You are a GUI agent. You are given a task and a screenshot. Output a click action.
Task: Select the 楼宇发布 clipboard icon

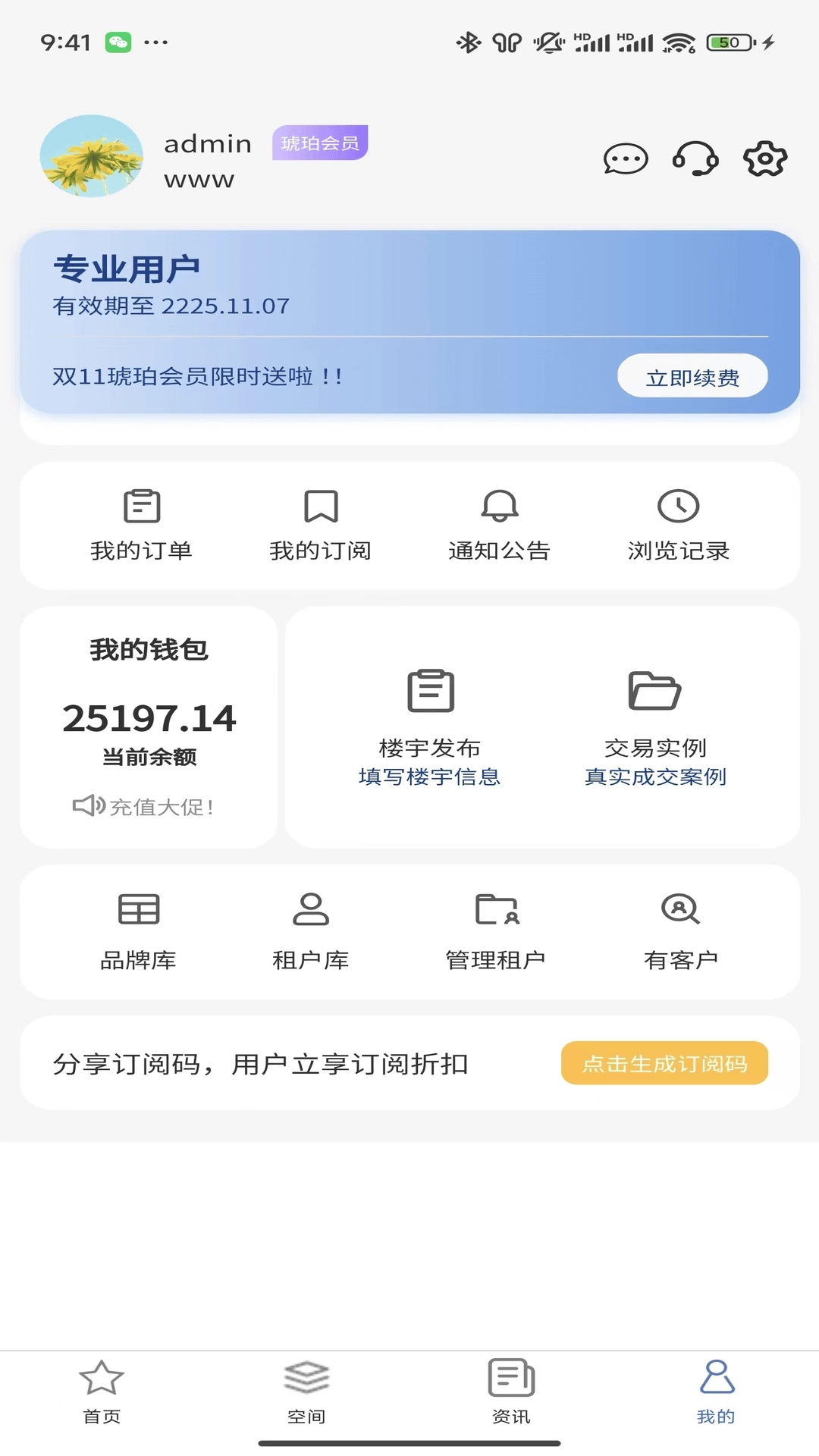point(431,690)
